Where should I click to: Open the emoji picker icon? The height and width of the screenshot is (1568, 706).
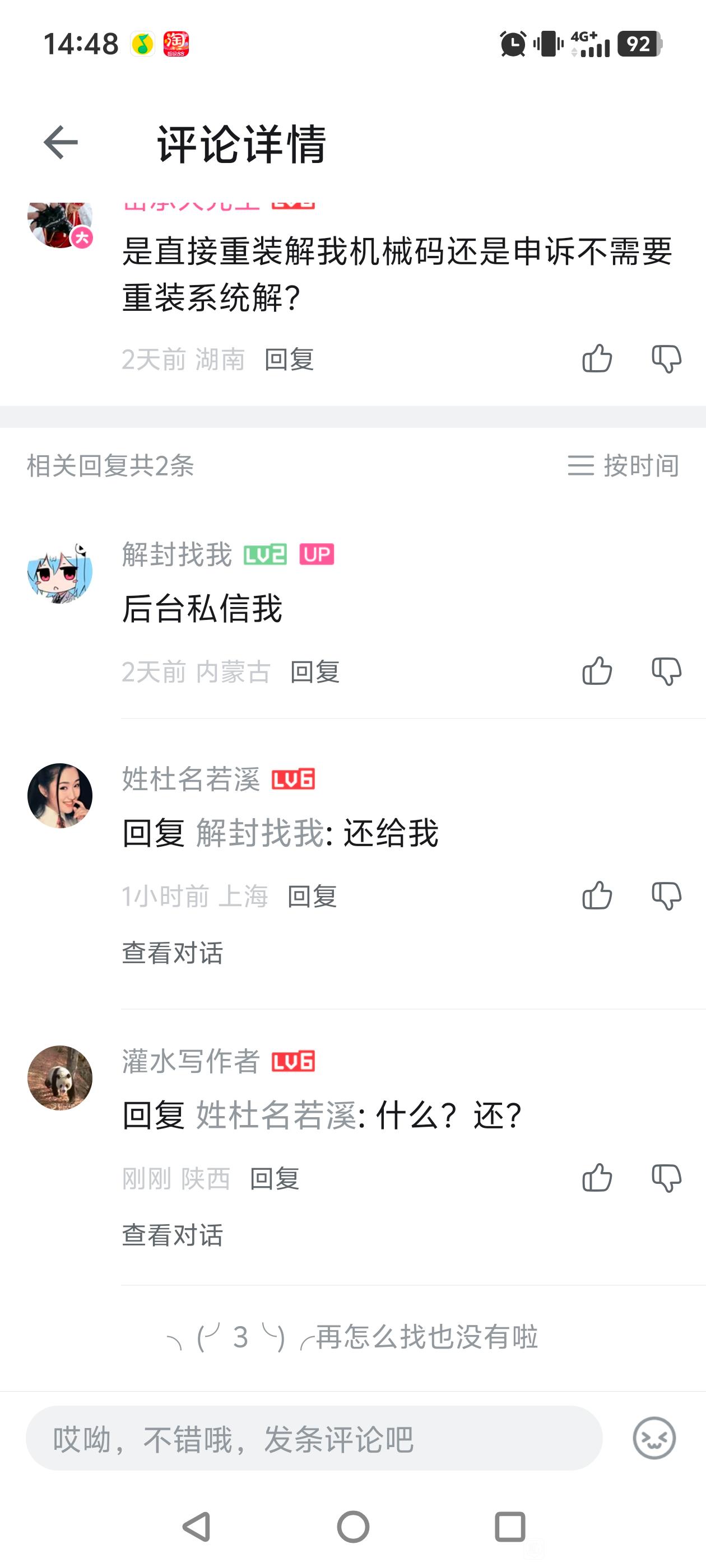pyautogui.click(x=654, y=1439)
